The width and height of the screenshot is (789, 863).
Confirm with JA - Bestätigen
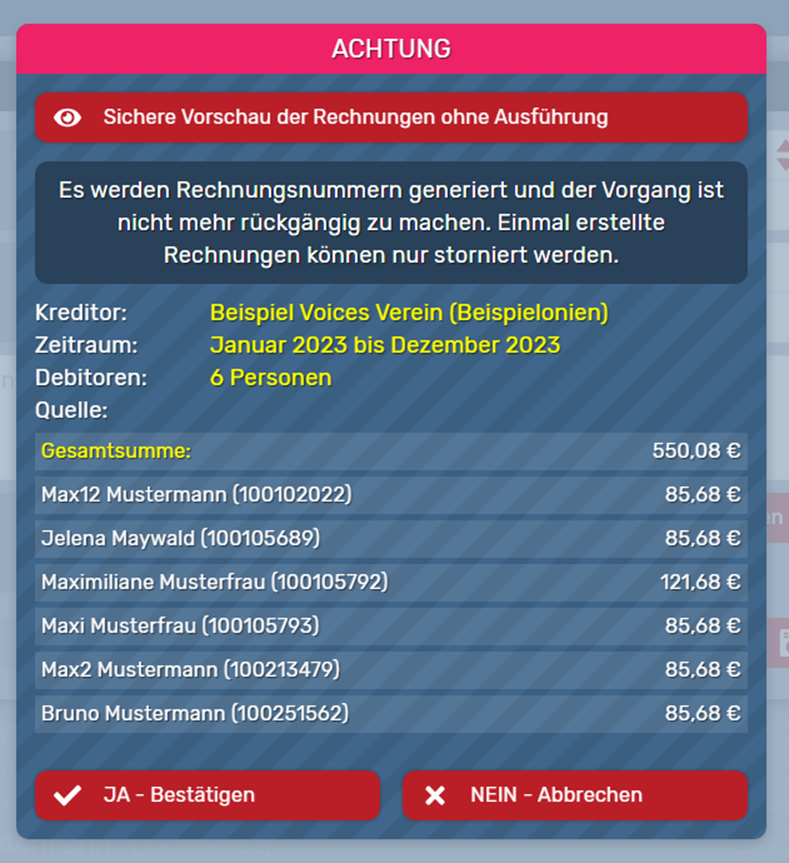click(x=207, y=795)
